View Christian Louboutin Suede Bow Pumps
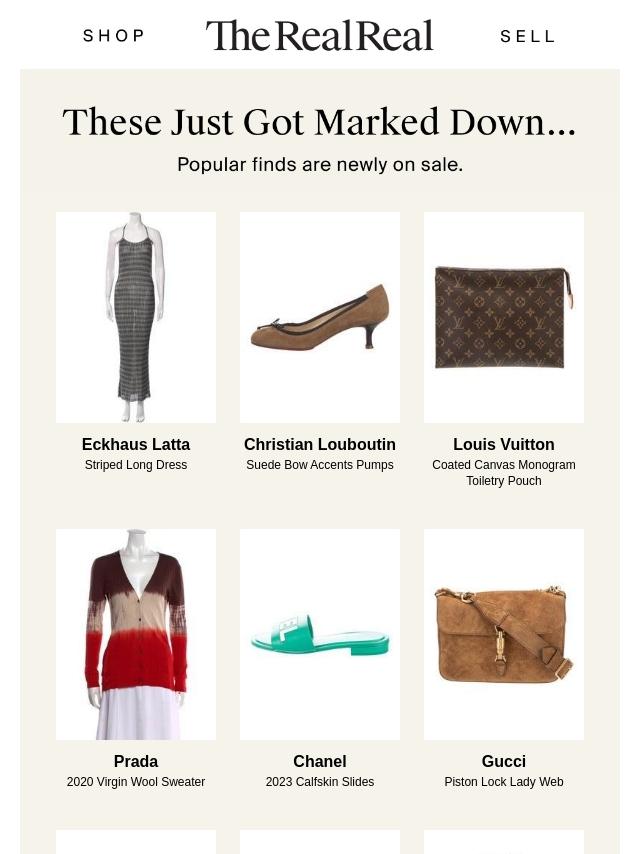 [x=320, y=317]
